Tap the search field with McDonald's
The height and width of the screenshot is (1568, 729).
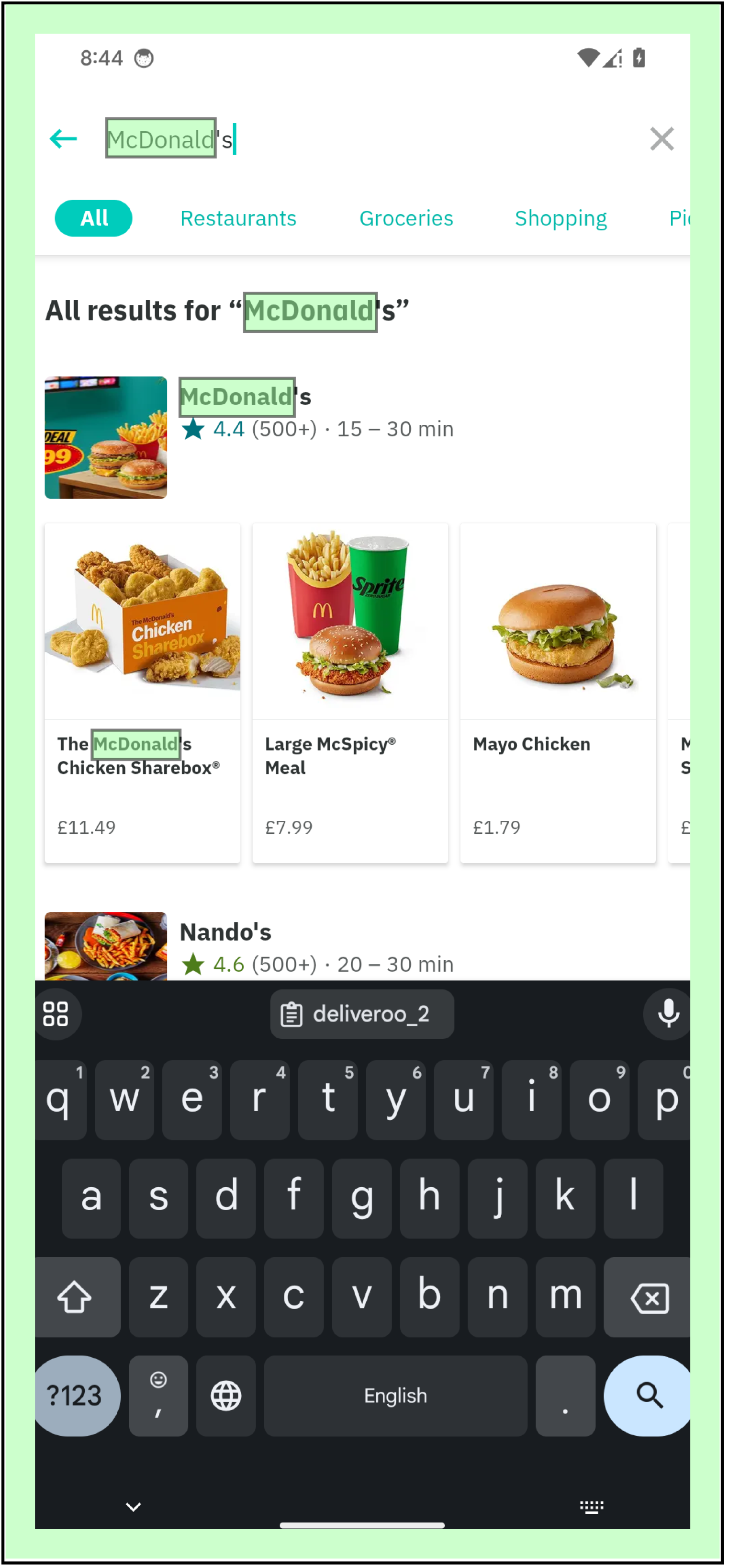(365, 139)
